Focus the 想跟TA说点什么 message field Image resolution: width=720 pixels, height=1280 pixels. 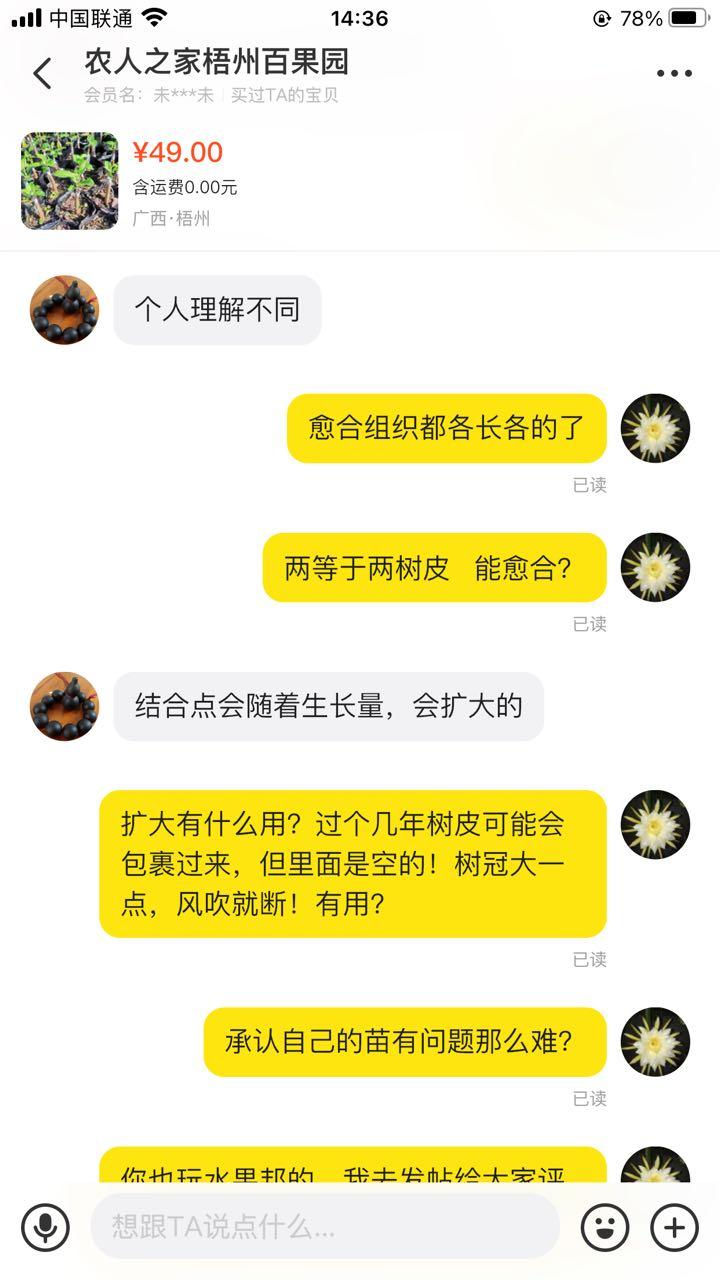[x=324, y=1226]
